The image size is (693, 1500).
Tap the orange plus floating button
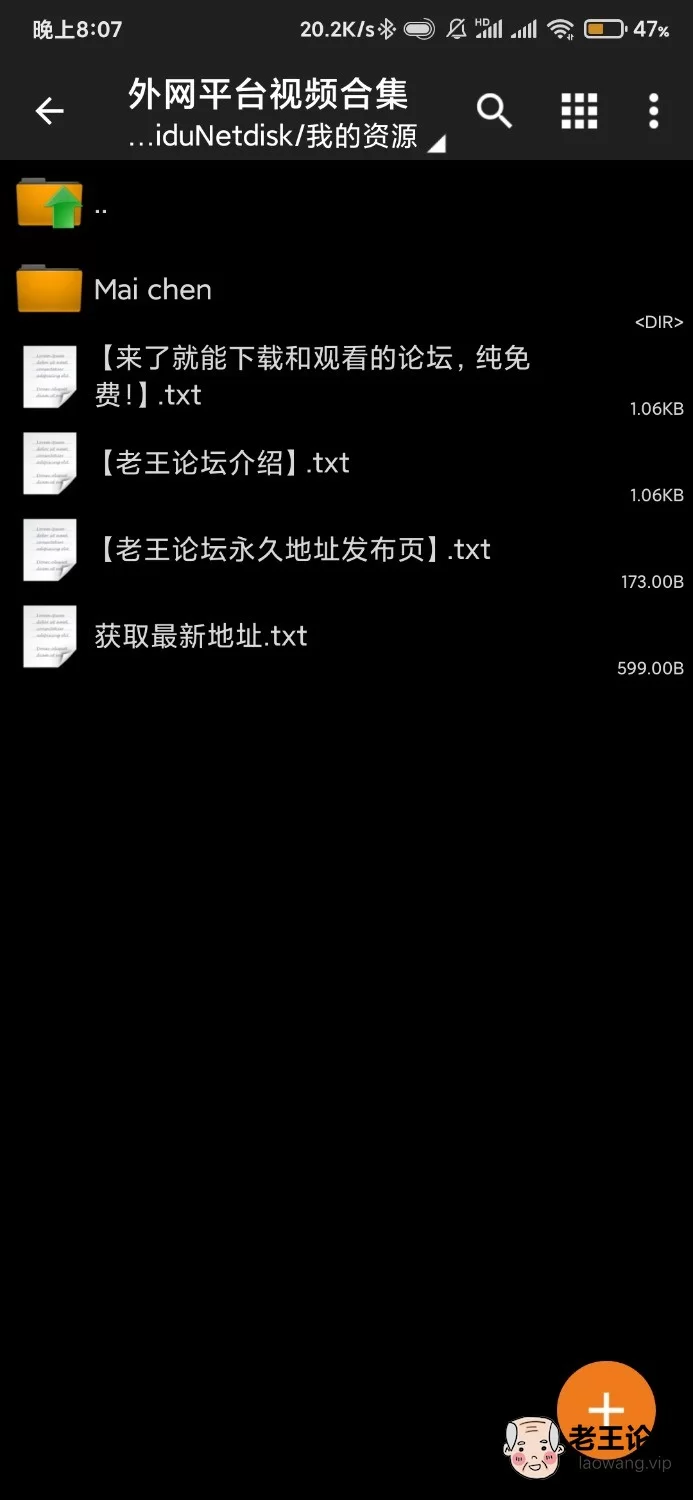(x=605, y=1409)
